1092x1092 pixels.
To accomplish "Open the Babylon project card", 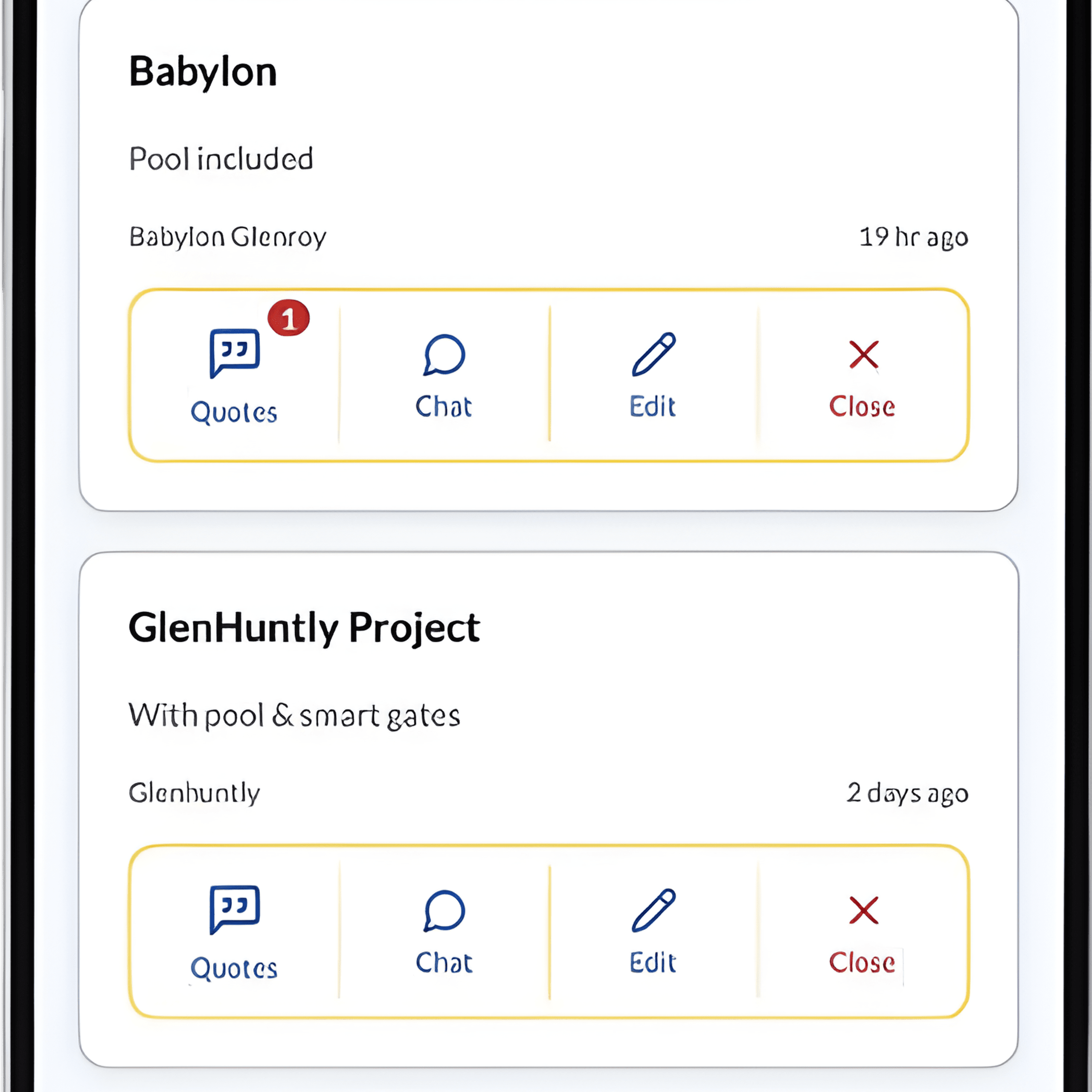I will [202, 72].
